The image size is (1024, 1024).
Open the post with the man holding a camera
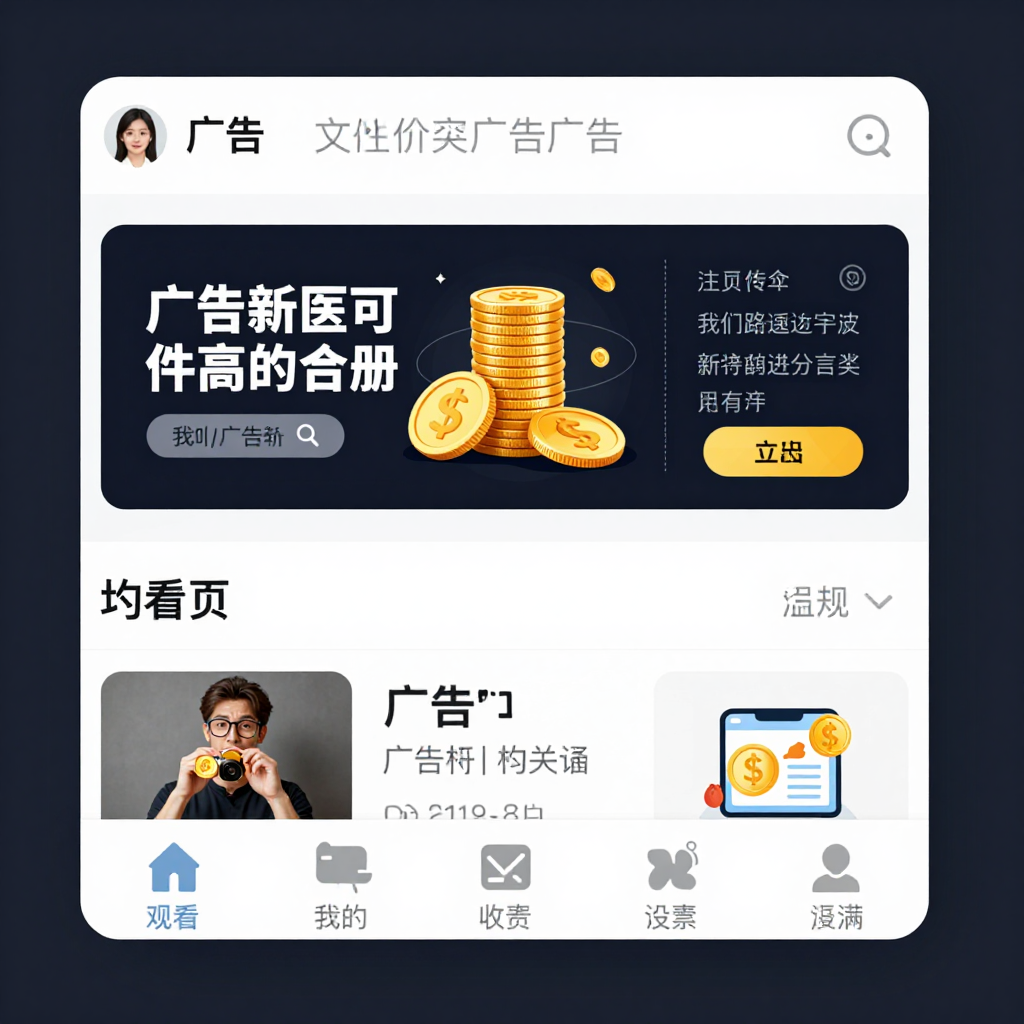tap(226, 745)
